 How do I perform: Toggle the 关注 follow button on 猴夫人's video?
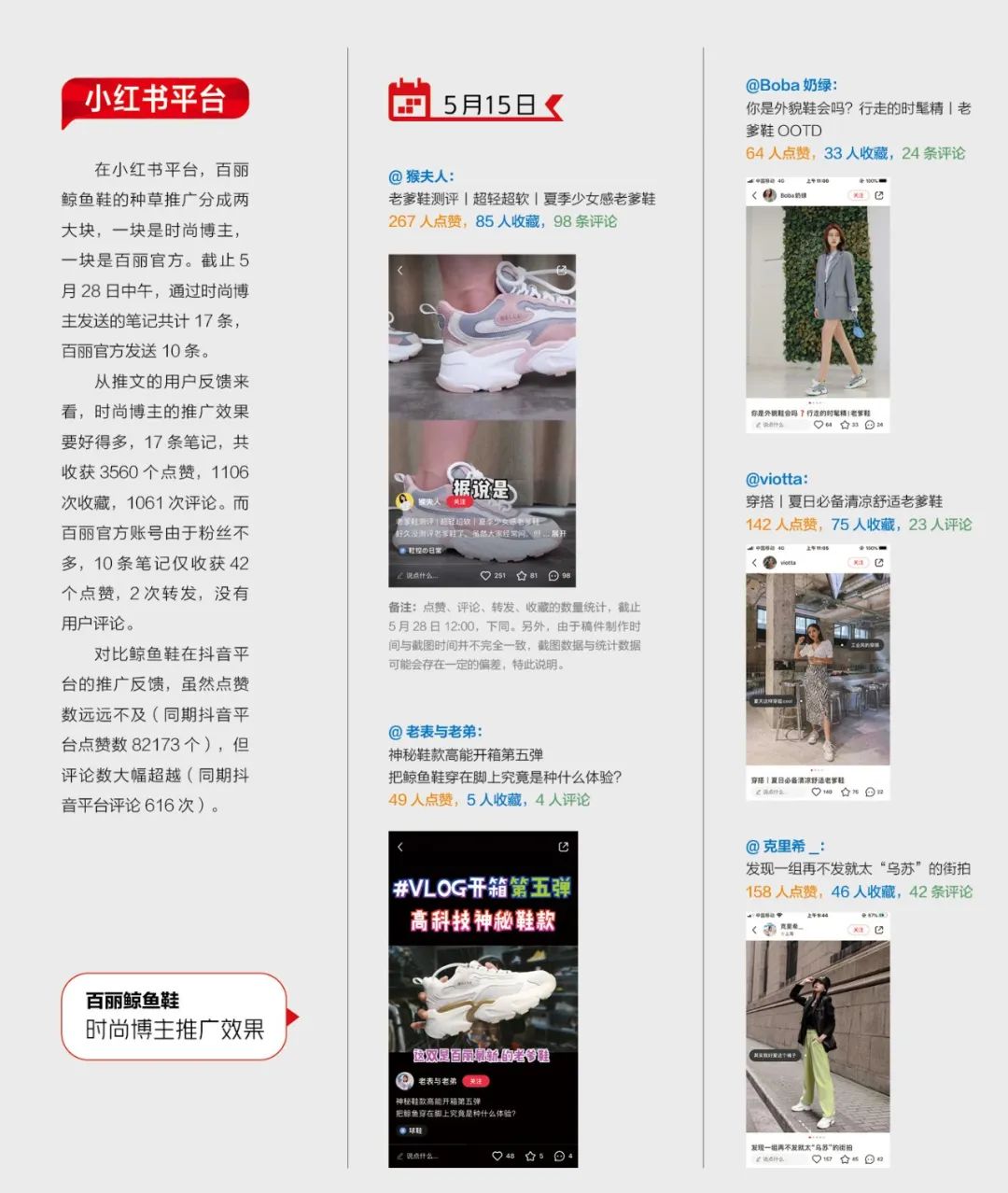(461, 503)
